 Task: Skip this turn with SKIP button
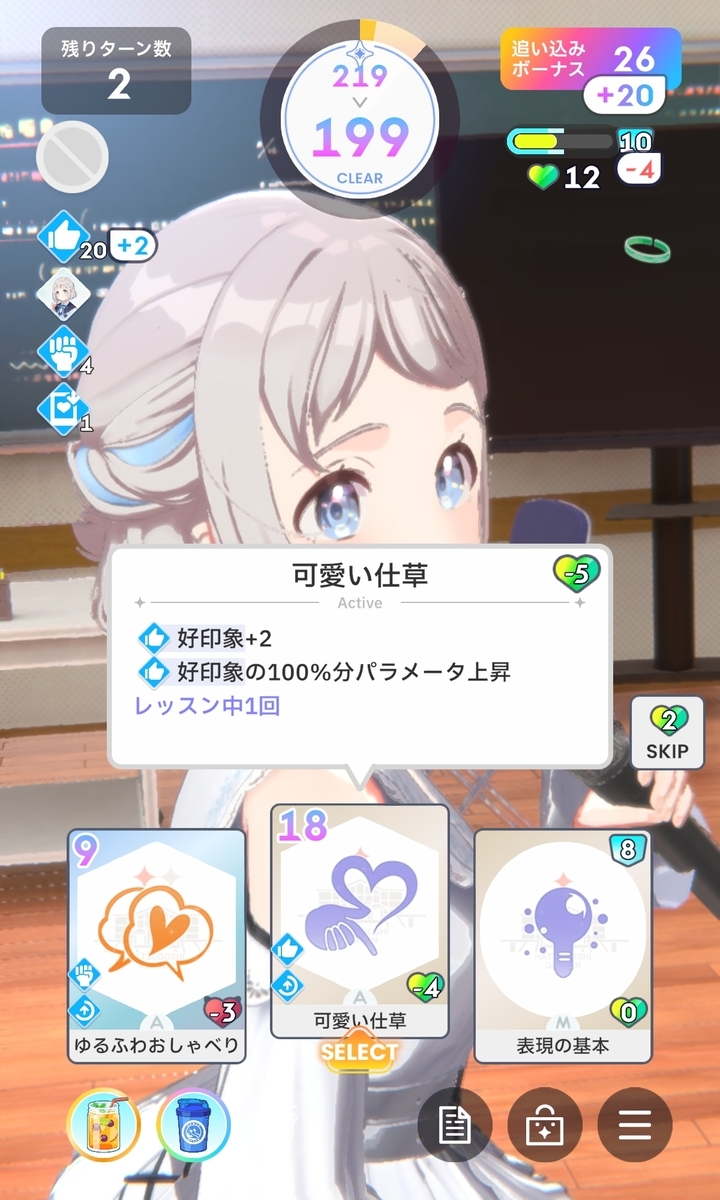(x=666, y=734)
